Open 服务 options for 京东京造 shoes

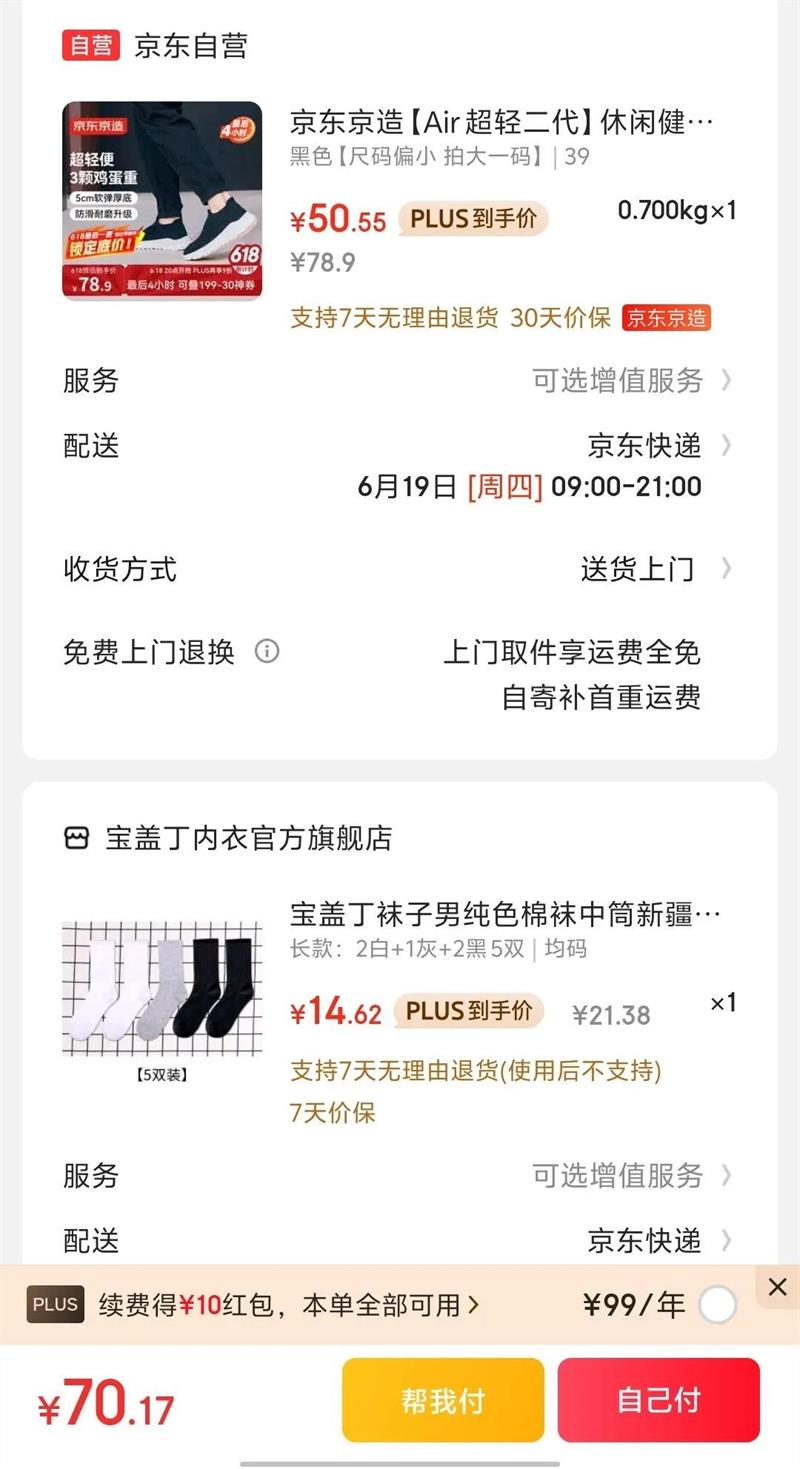[630, 380]
